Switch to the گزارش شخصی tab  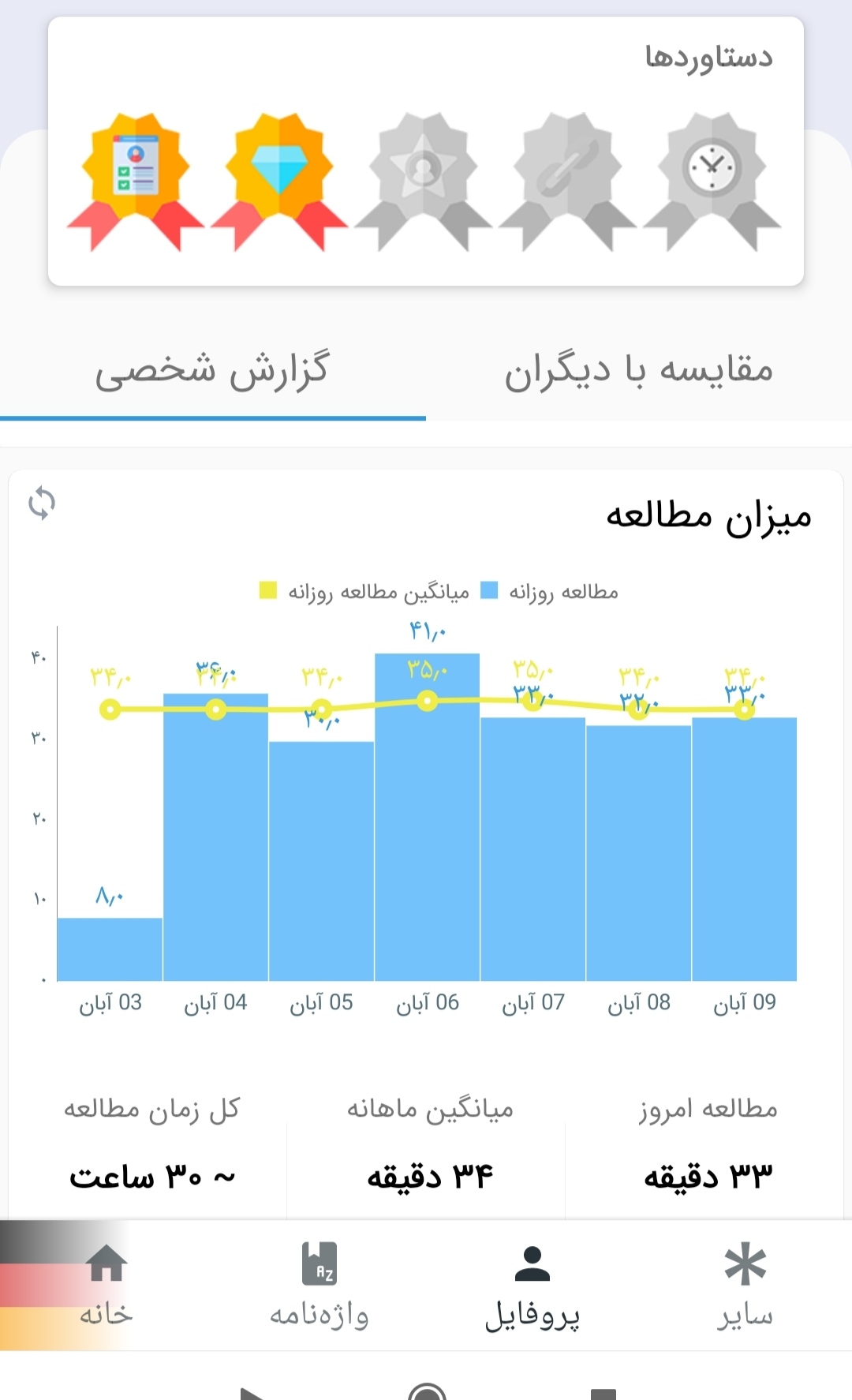[212, 371]
